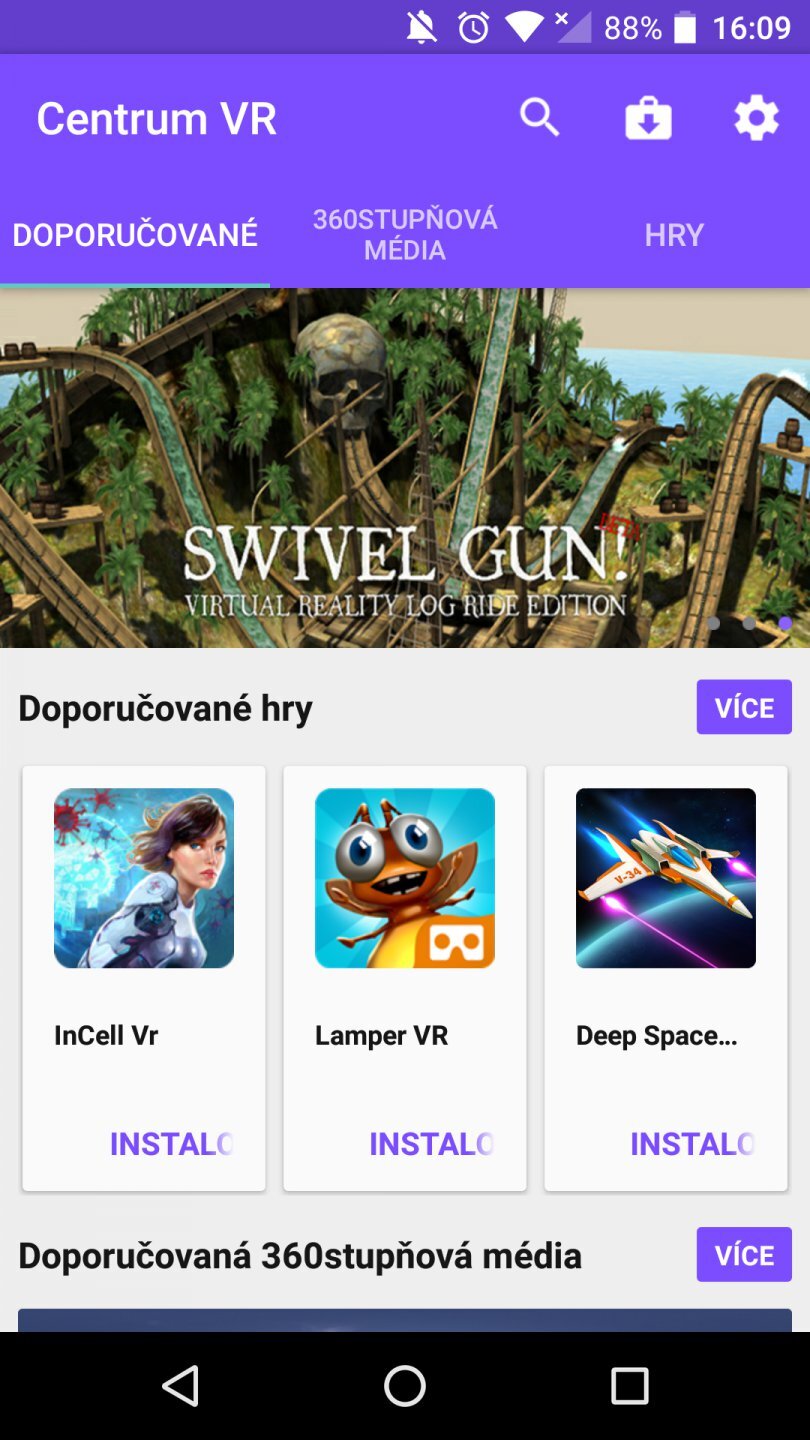810x1440 pixels.
Task: Switch to the Hry tab
Action: pos(674,235)
